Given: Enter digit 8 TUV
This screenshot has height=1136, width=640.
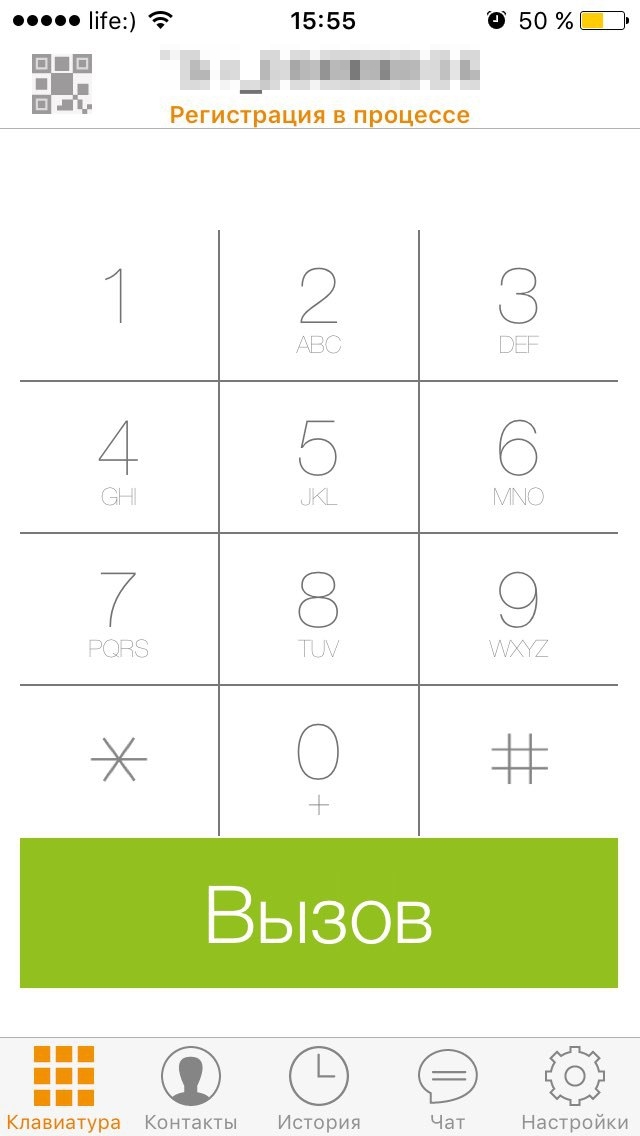Looking at the screenshot, I should (x=319, y=610).
